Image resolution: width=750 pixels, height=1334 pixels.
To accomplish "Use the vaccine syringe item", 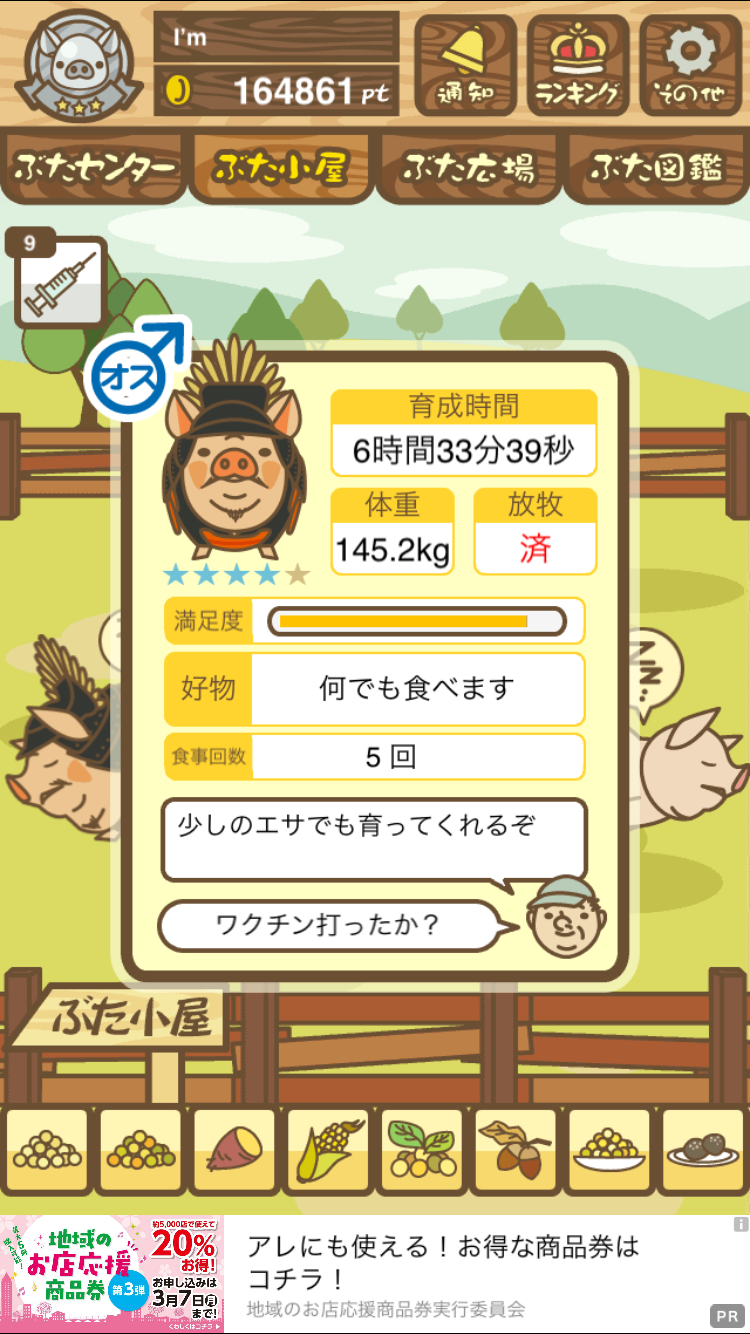I will coord(60,280).
